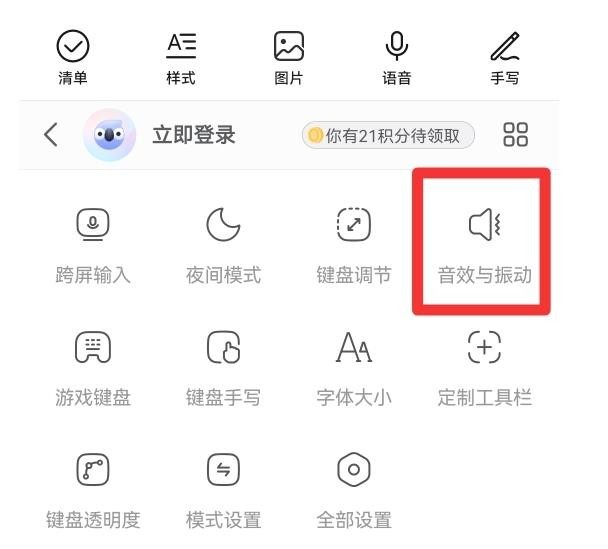Open 跨屏输入 cross-screen input
Image resolution: width=608 pixels, height=549 pixels.
pyautogui.click(x=93, y=243)
